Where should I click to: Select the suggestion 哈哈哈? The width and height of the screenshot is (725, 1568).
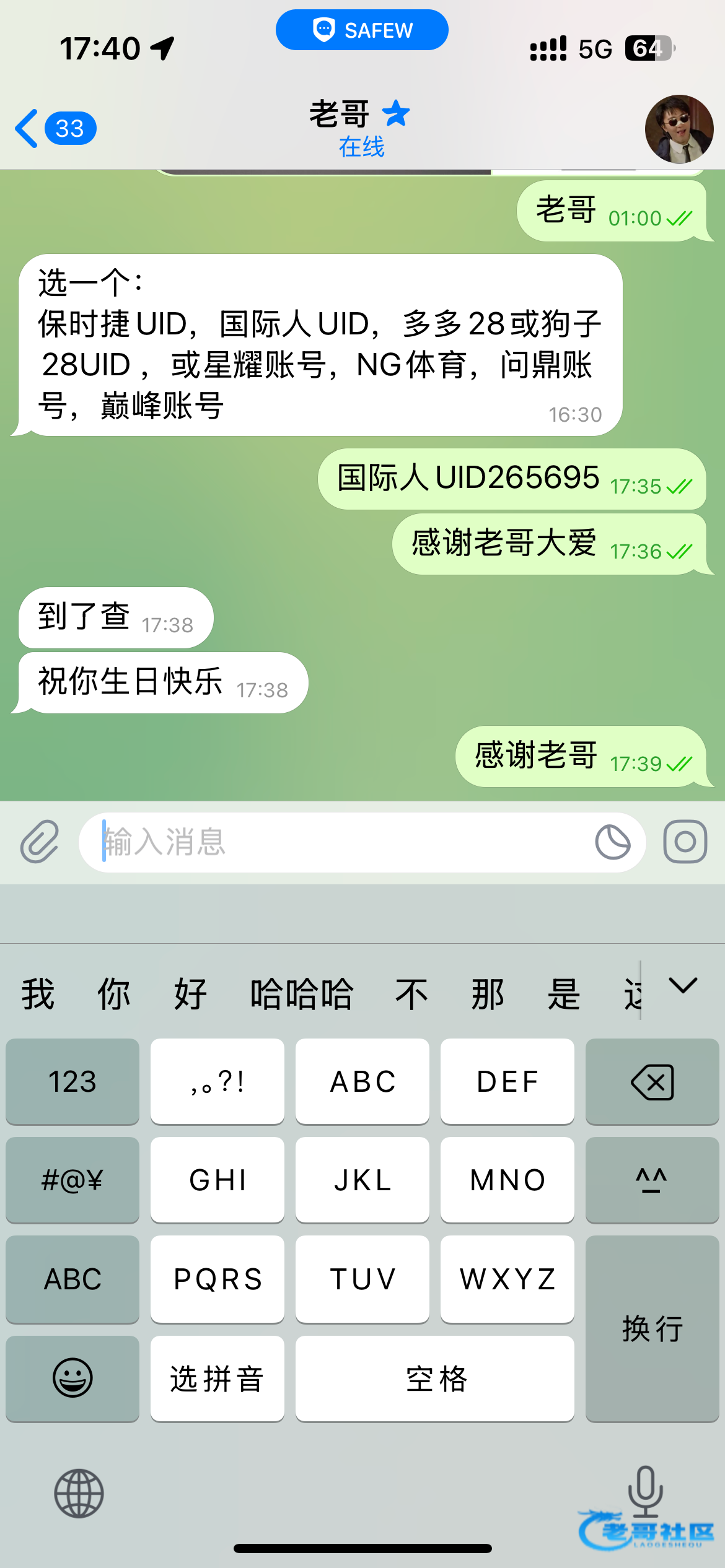click(302, 995)
